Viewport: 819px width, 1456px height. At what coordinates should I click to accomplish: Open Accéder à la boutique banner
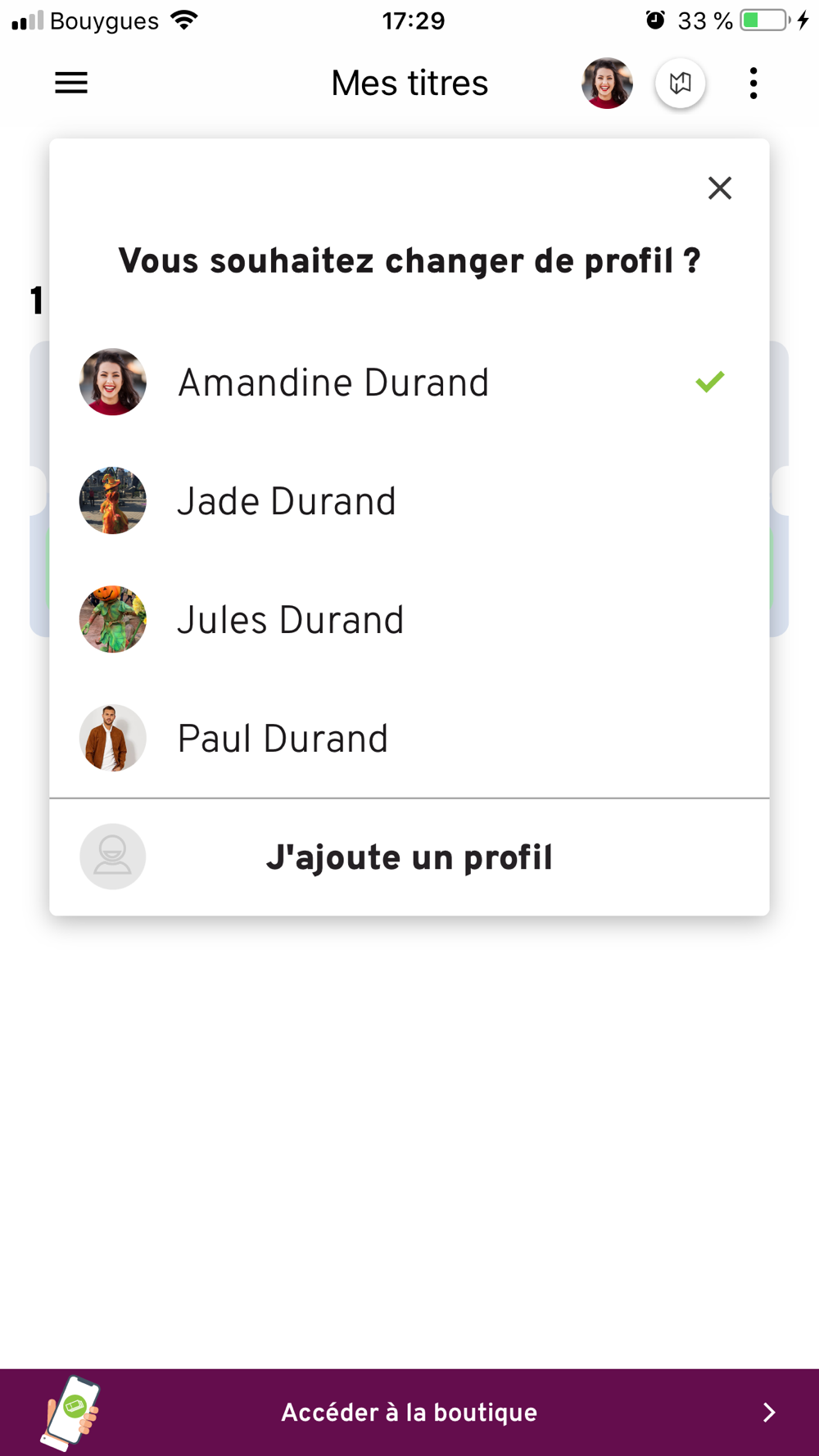point(409,1413)
